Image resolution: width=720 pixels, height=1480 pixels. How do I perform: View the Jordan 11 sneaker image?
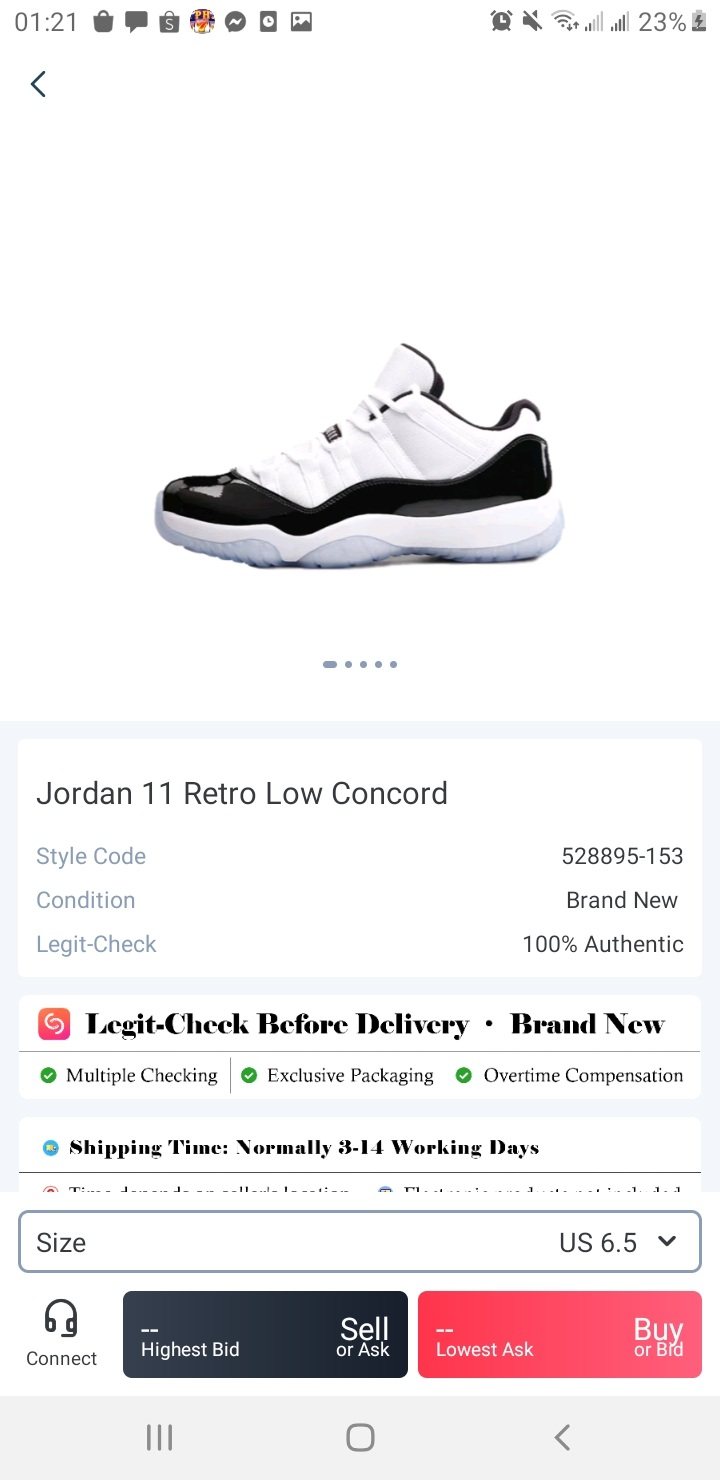click(360, 455)
